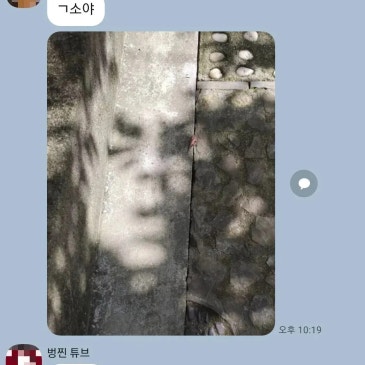Screen dimensions: 365x365
Task: Open 벙찐 튜브's profile picture
Action: tap(24, 355)
